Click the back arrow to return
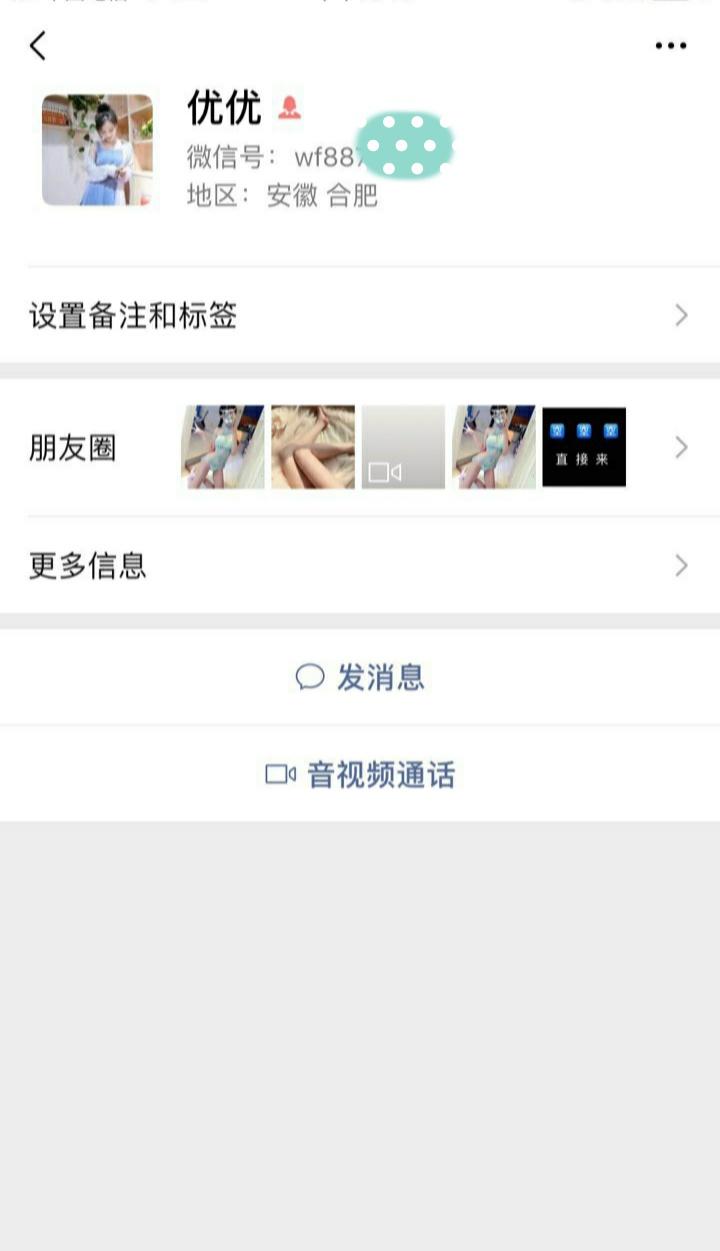Viewport: 720px width, 1251px height. 37,45
